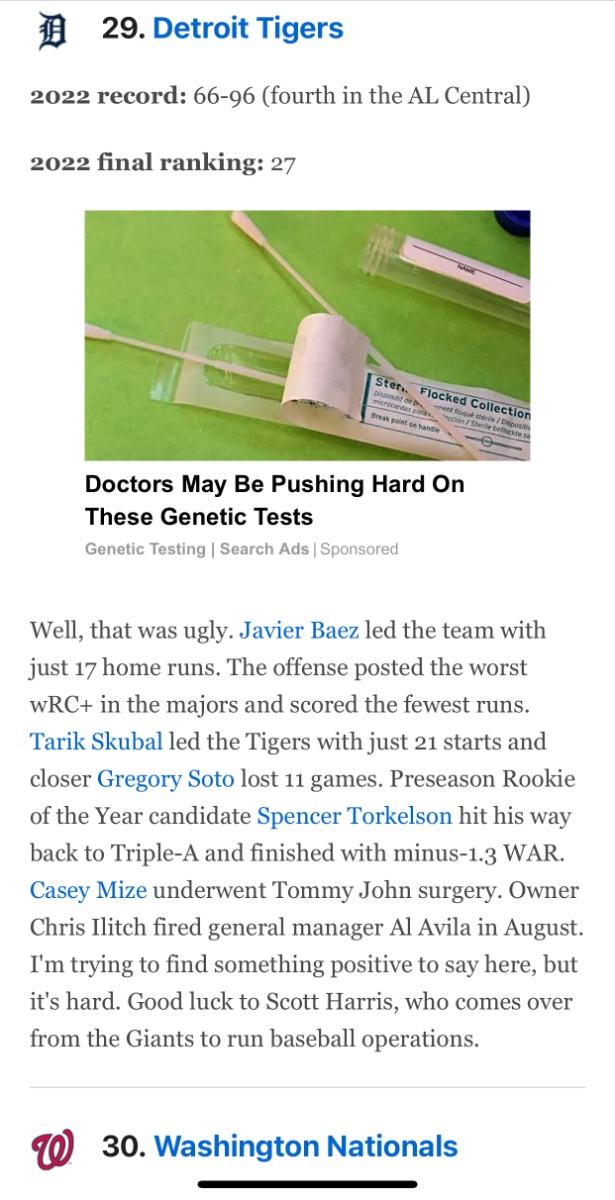Open the Washington Nationals team link
The image size is (615, 1200).
pos(305,1145)
